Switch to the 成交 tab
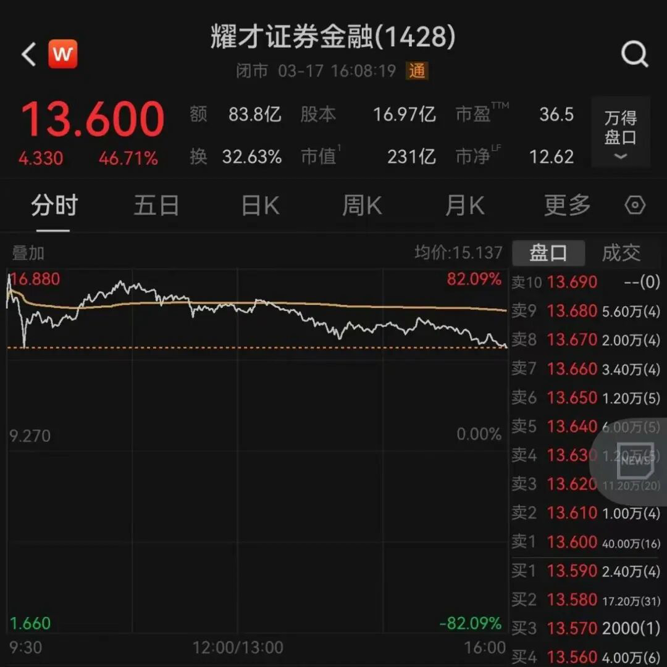The height and width of the screenshot is (667, 667). (620, 253)
